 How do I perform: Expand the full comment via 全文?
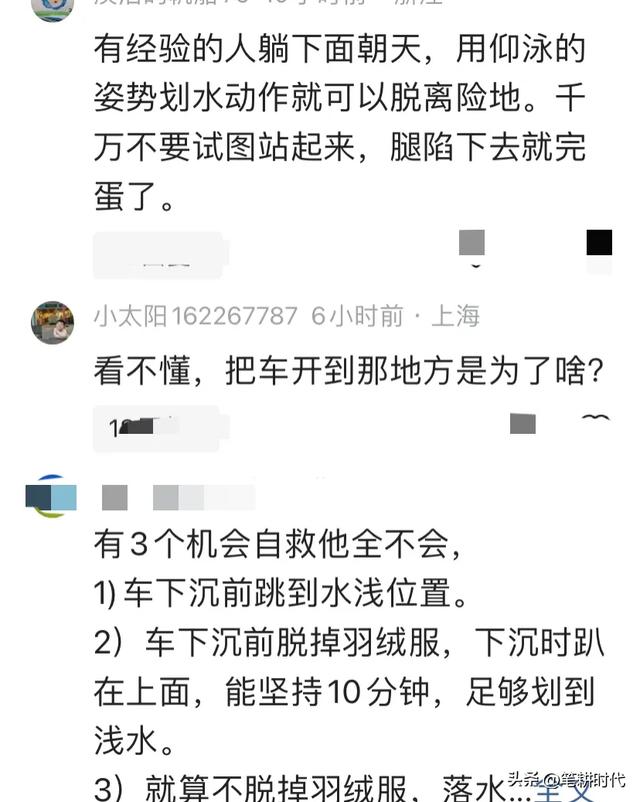[562, 791]
